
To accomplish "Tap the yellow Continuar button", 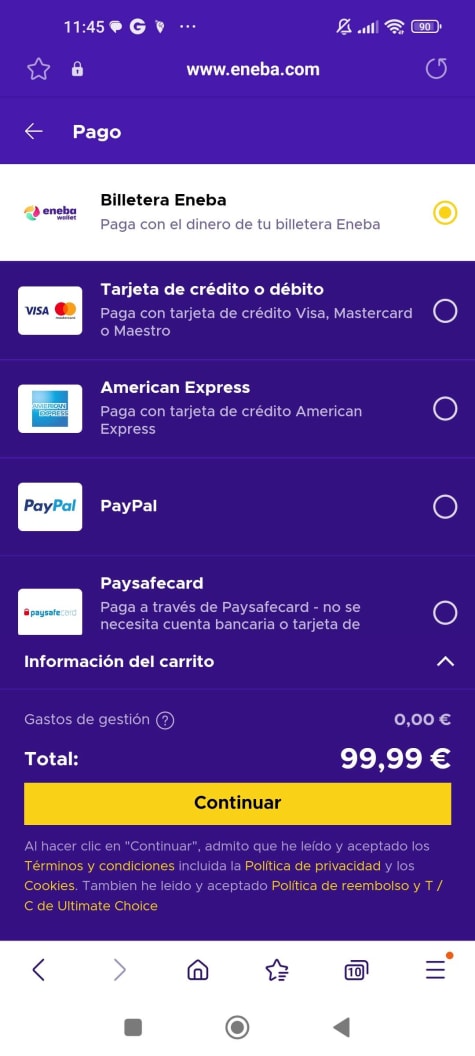I will (x=237, y=803).
